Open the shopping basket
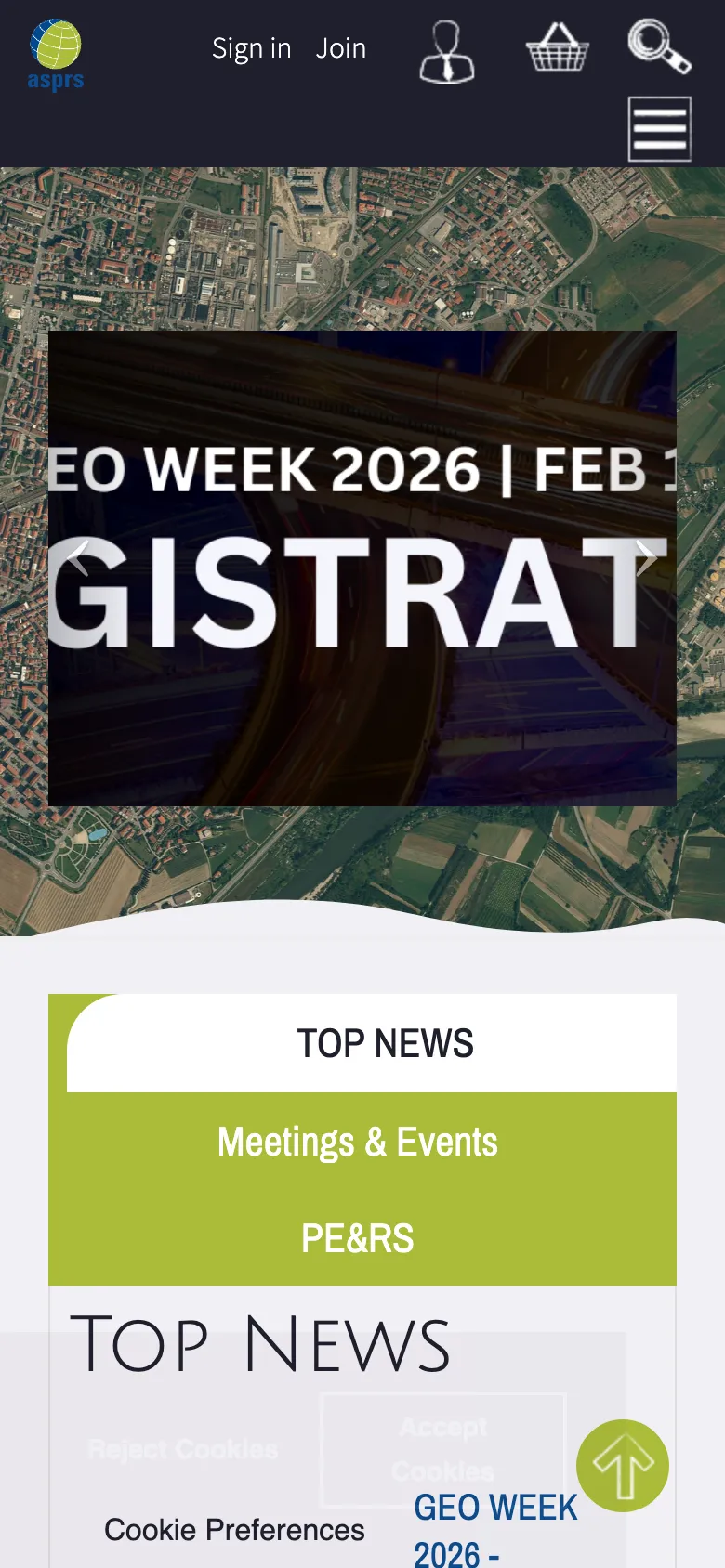The height and width of the screenshot is (1568, 725). tap(557, 48)
